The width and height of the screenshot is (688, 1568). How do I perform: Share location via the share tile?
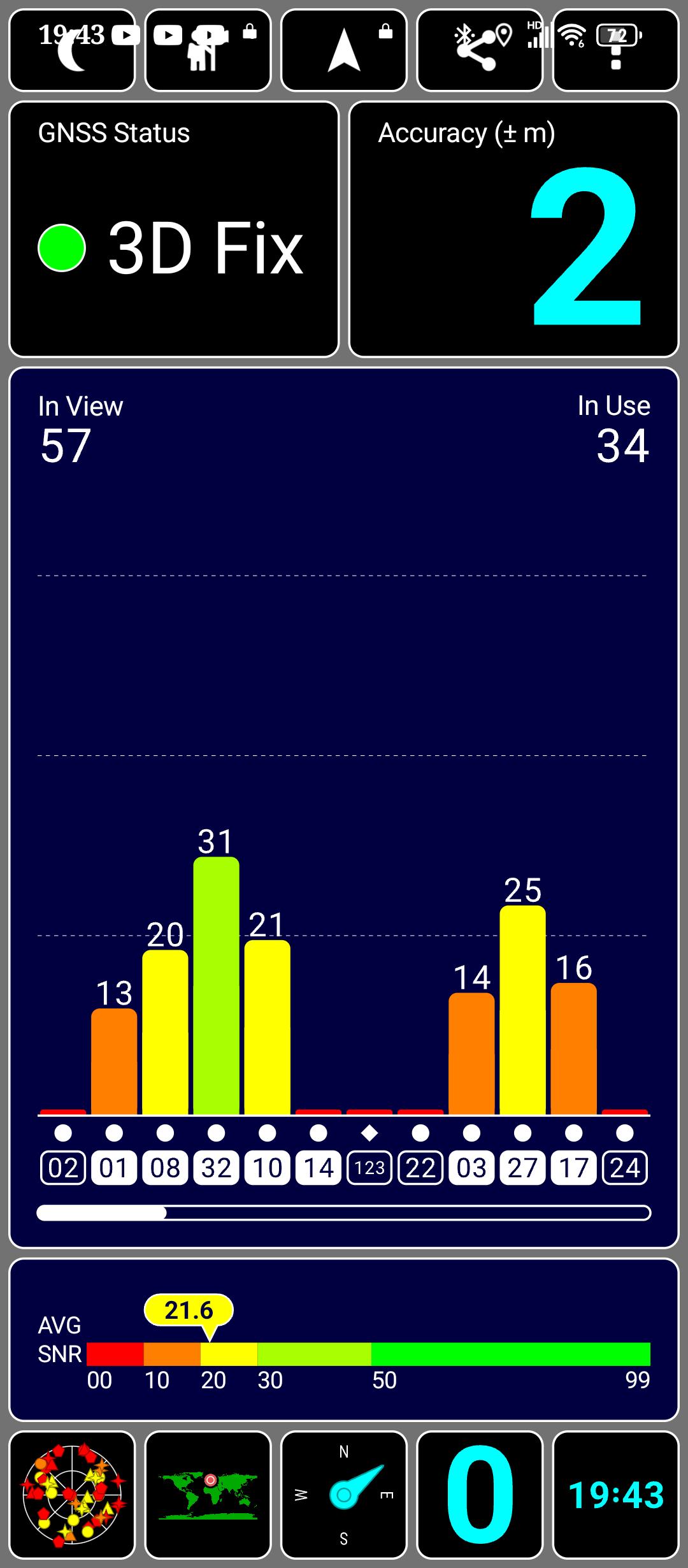click(479, 51)
